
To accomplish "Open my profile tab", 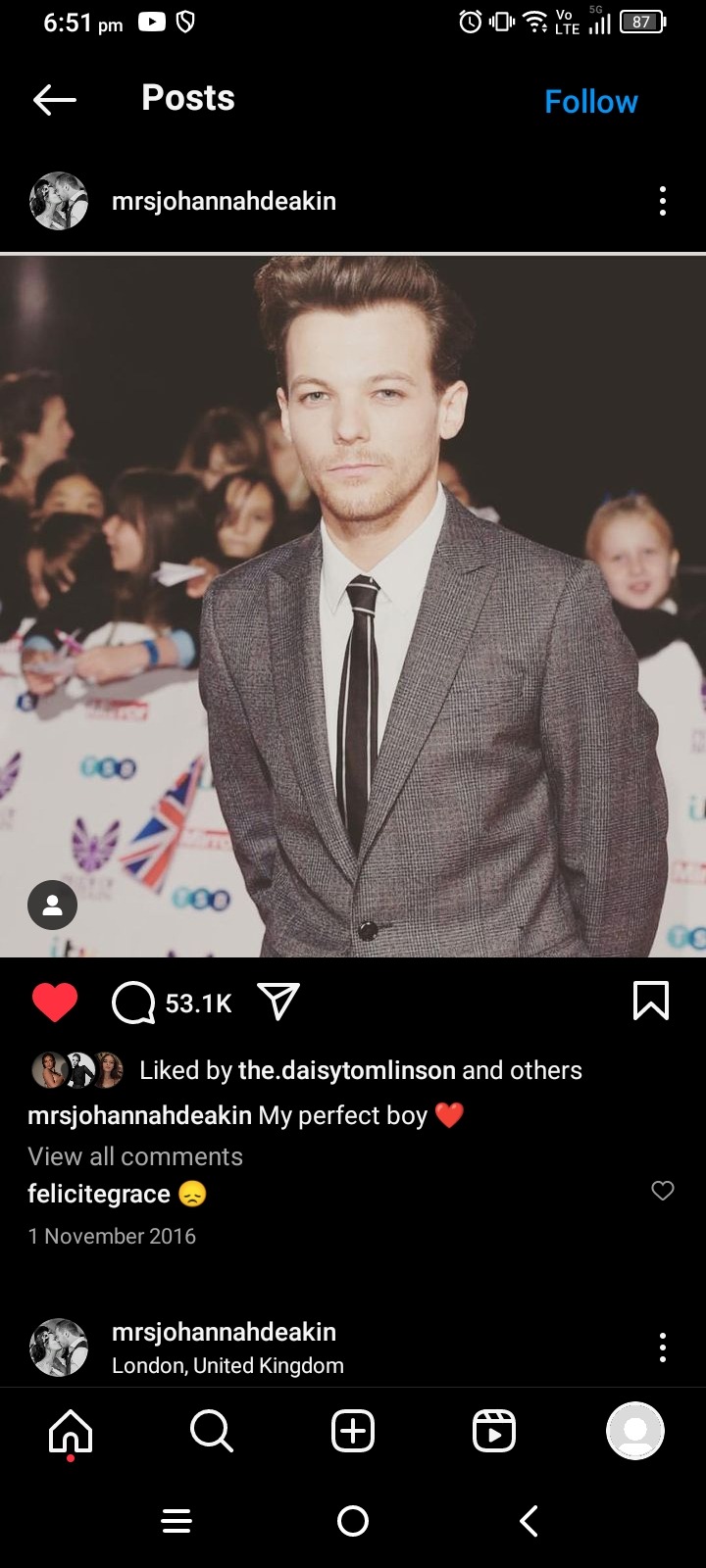I will [635, 1431].
